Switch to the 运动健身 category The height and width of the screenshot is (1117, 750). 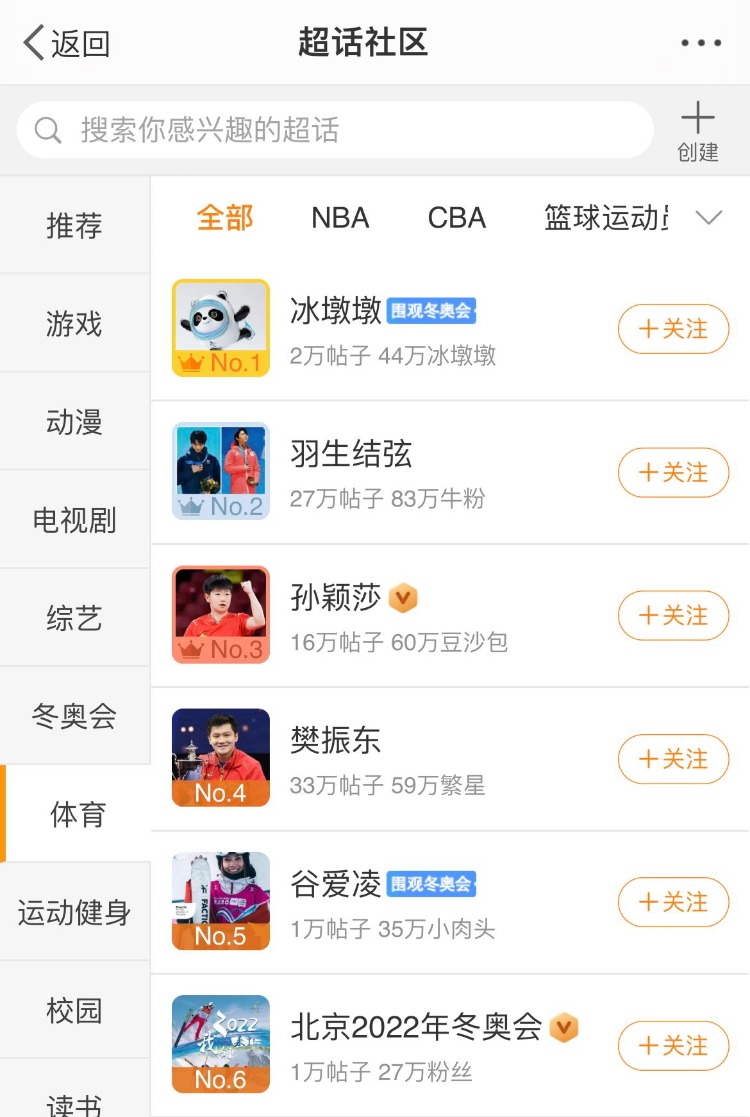pos(75,912)
